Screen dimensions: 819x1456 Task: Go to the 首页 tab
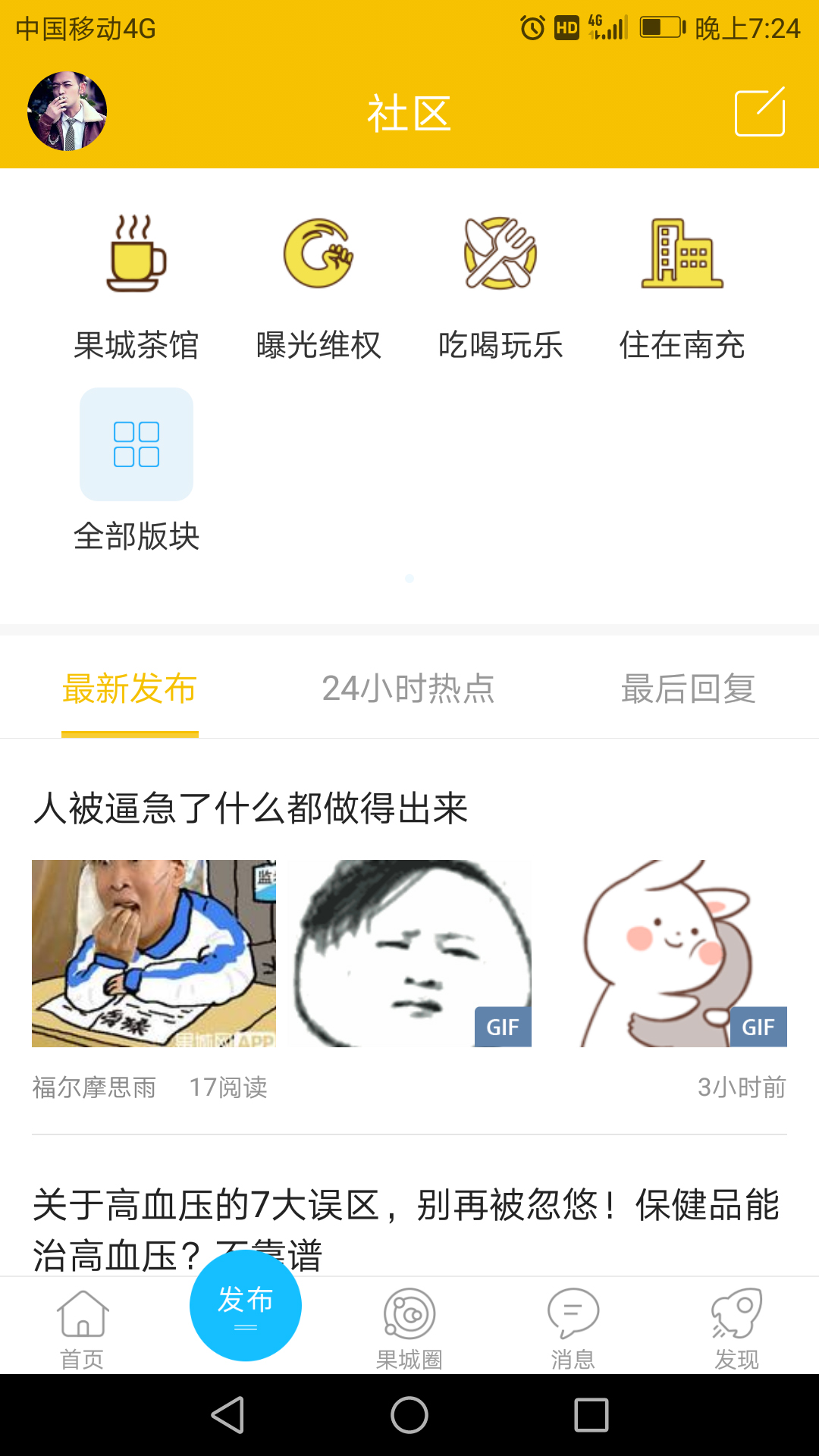pyautogui.click(x=83, y=1329)
